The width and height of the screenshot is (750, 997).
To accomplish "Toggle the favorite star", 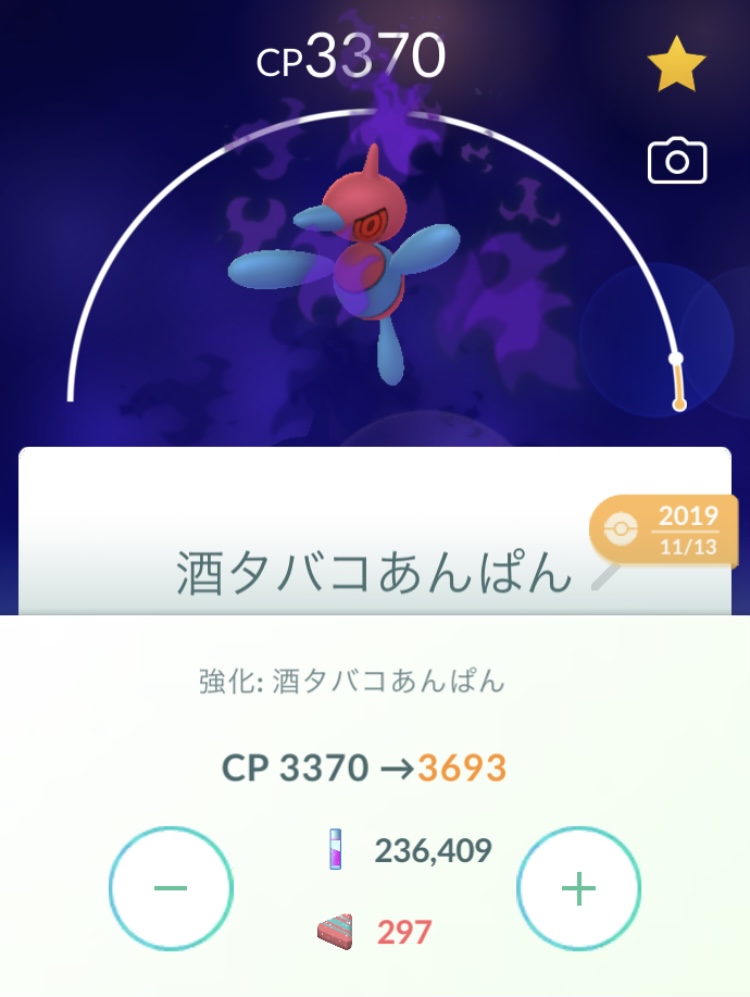I will pyautogui.click(x=679, y=62).
